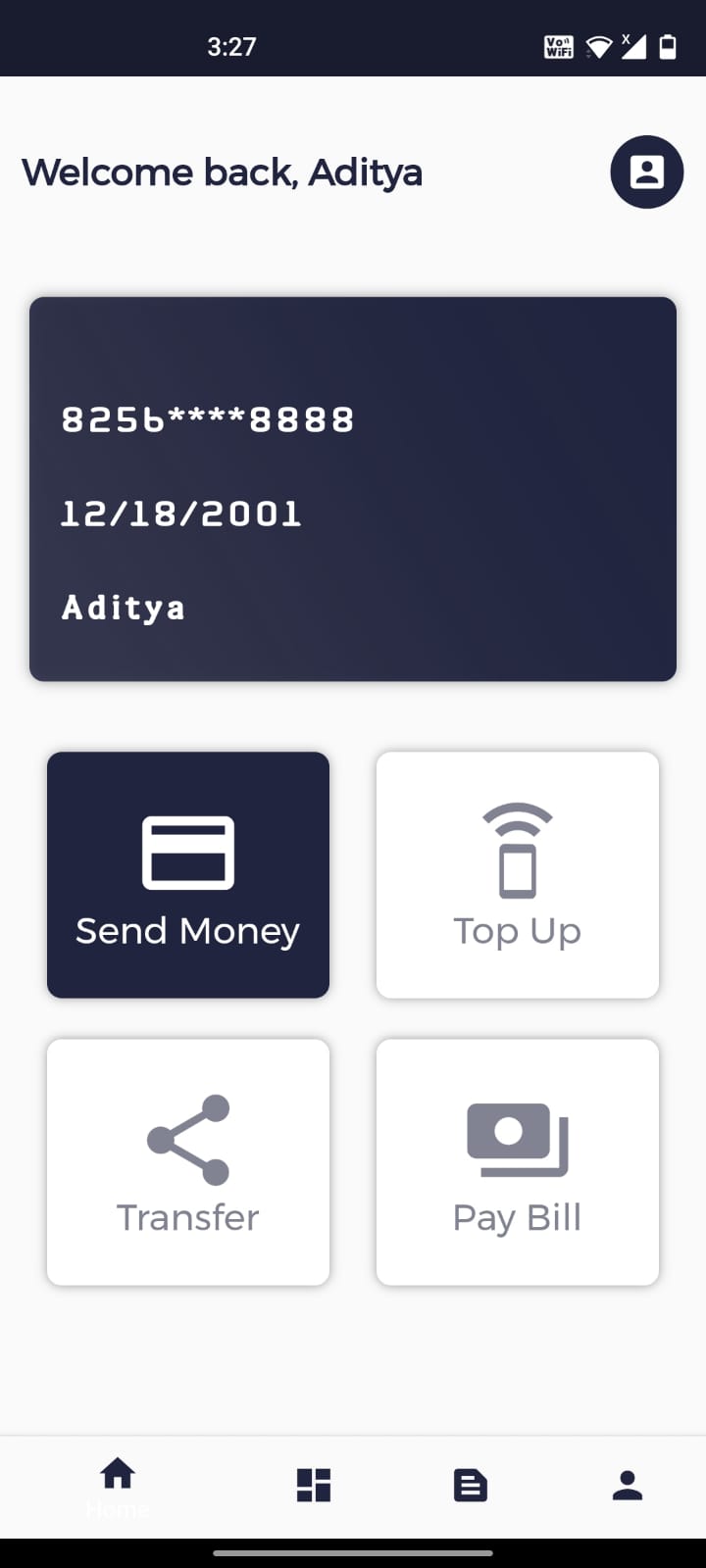Click the battery icon in status bar

(669, 45)
